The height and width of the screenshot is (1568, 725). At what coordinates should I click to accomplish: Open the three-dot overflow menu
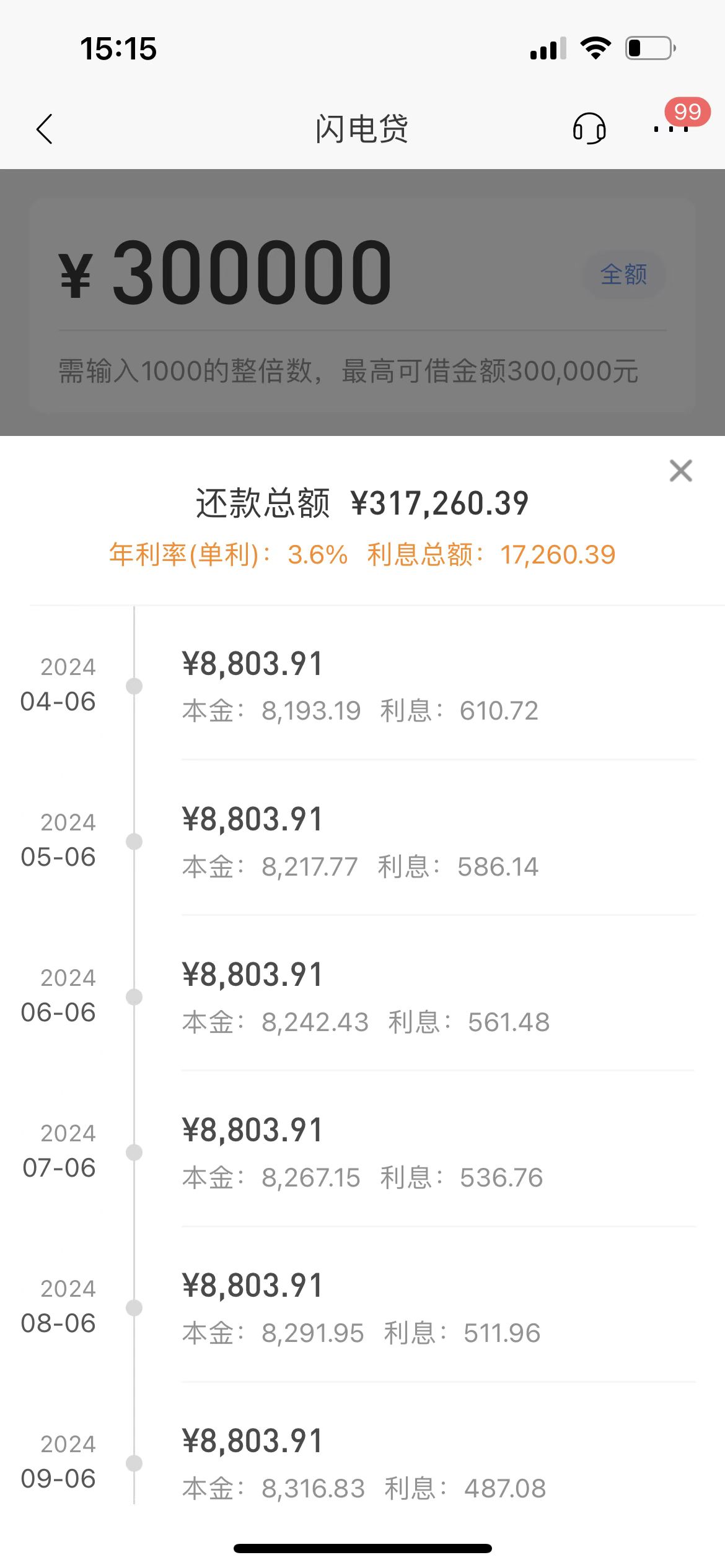pyautogui.click(x=671, y=129)
